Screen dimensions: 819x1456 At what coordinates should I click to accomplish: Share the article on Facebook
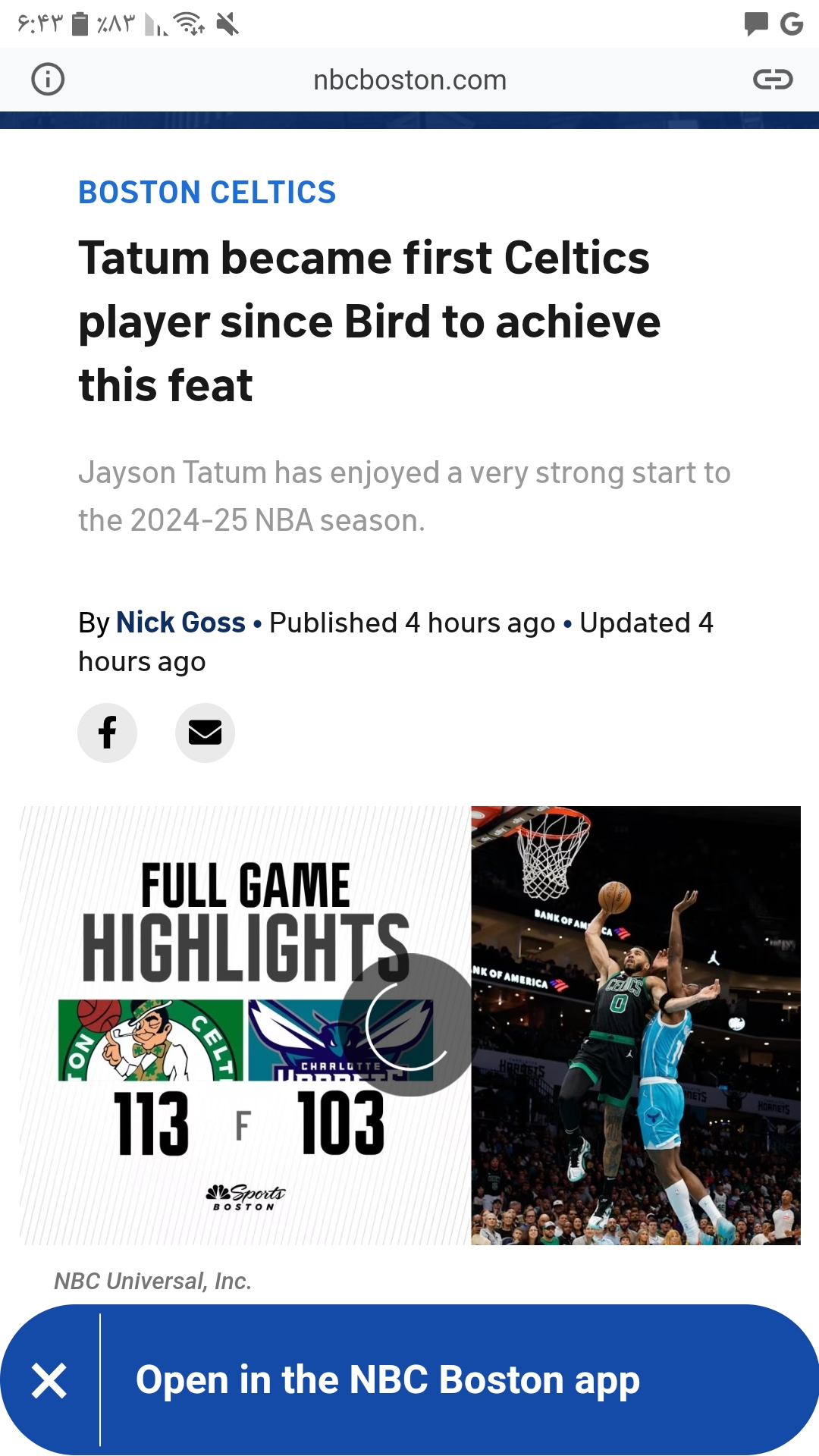(108, 733)
